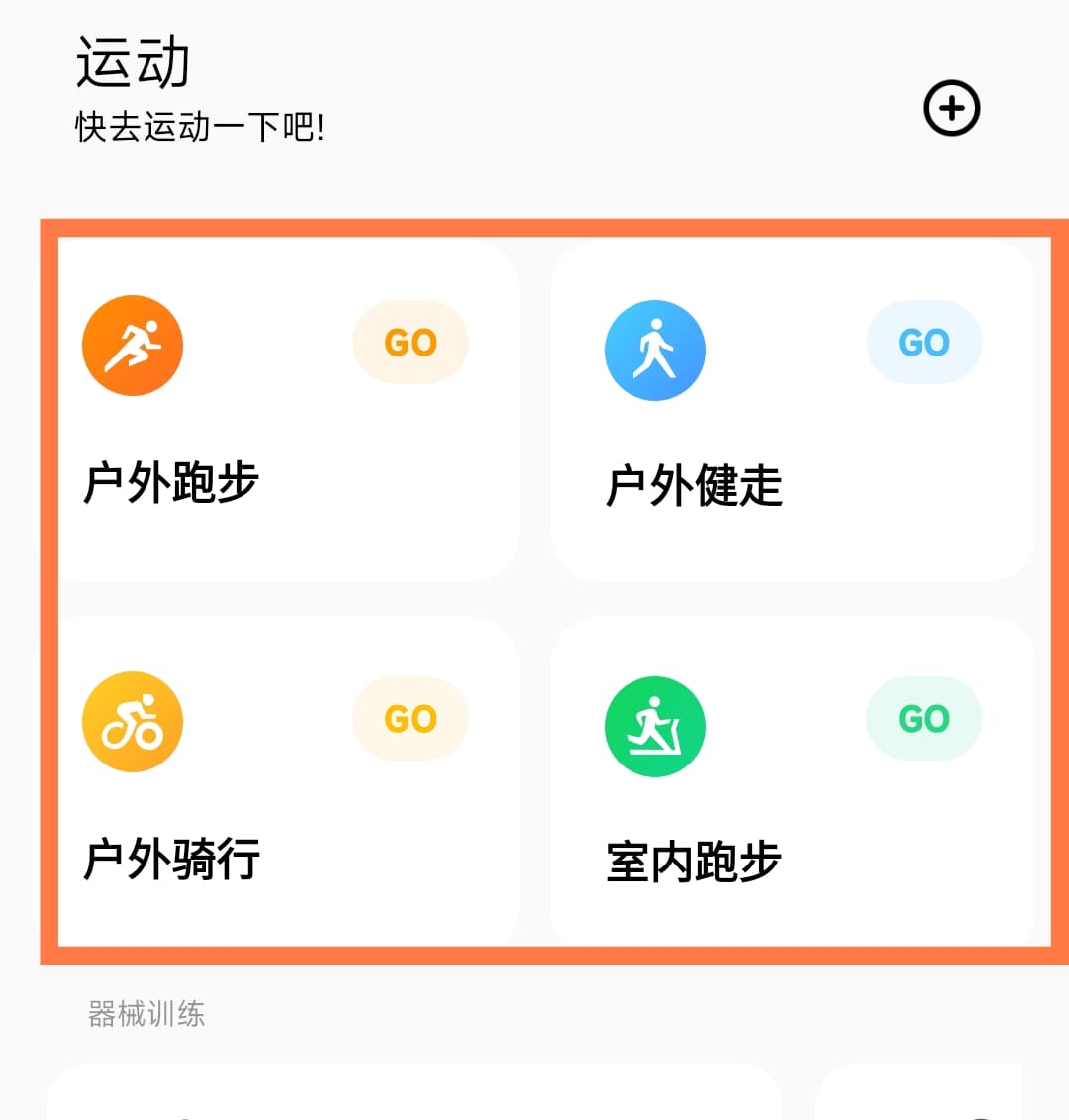1069x1120 pixels.
Task: Start 户外骑行 with its GO button
Action: coord(410,719)
